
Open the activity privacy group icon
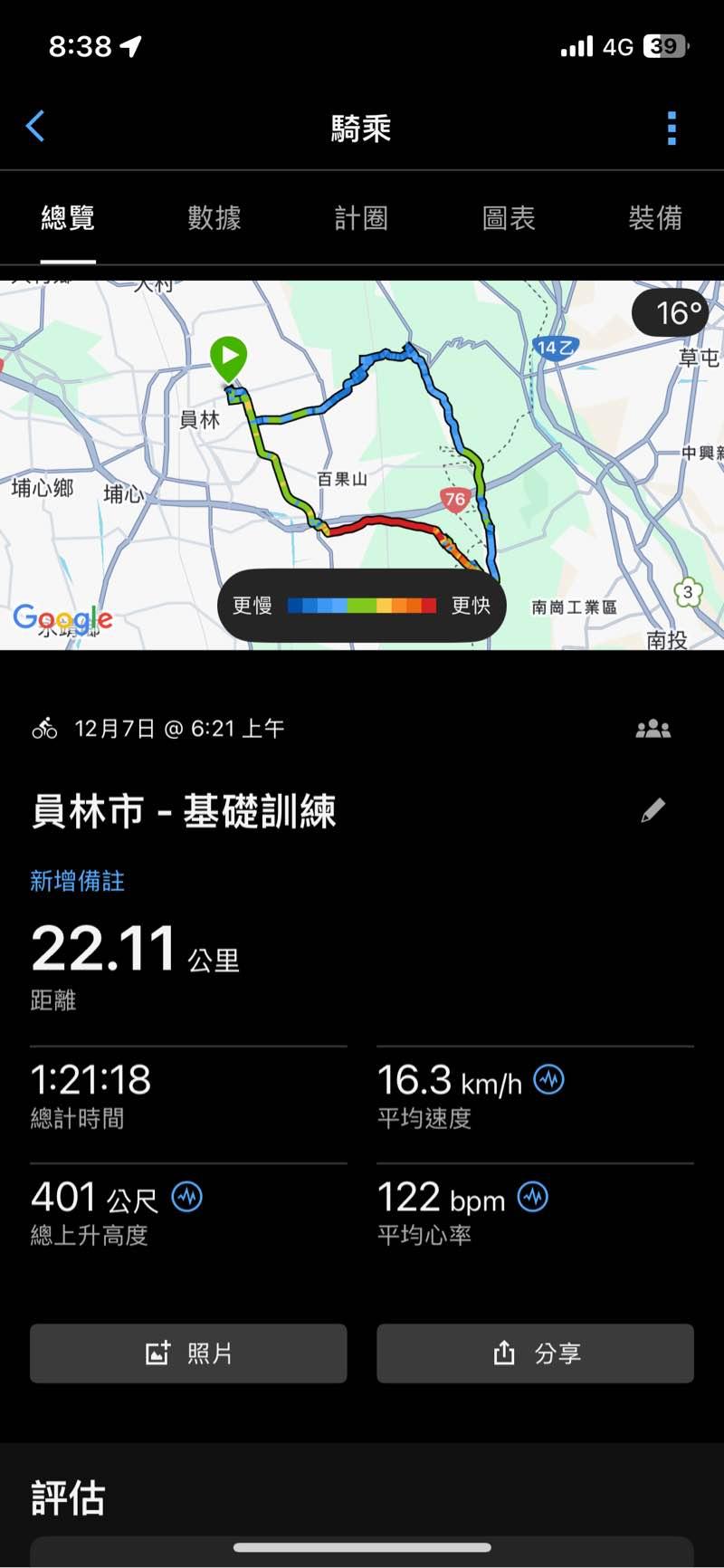[653, 729]
